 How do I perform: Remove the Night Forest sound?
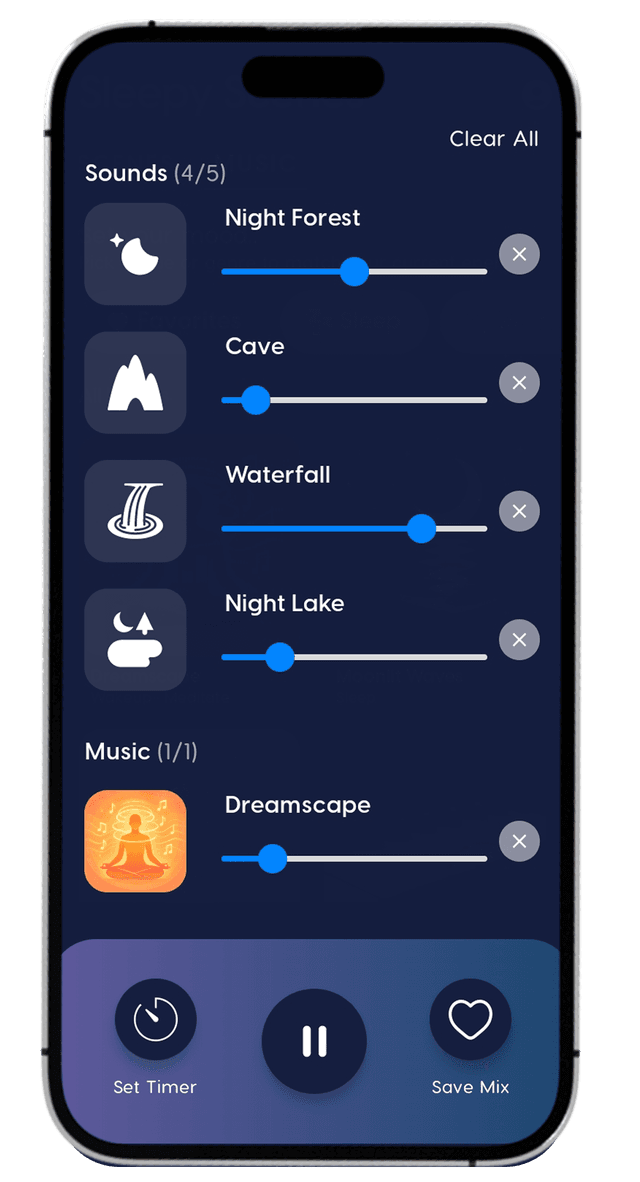tap(519, 254)
